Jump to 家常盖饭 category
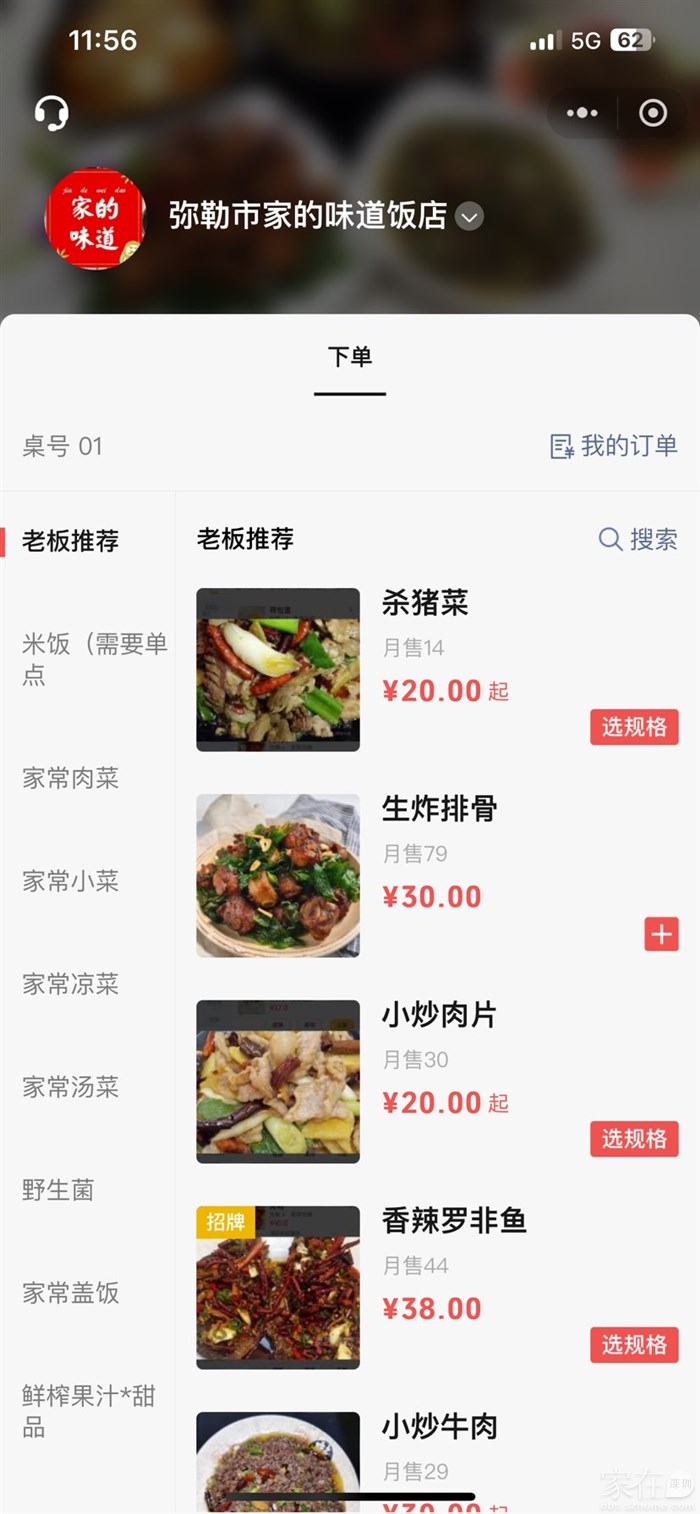The height and width of the screenshot is (1514, 700). pyautogui.click(x=71, y=1293)
